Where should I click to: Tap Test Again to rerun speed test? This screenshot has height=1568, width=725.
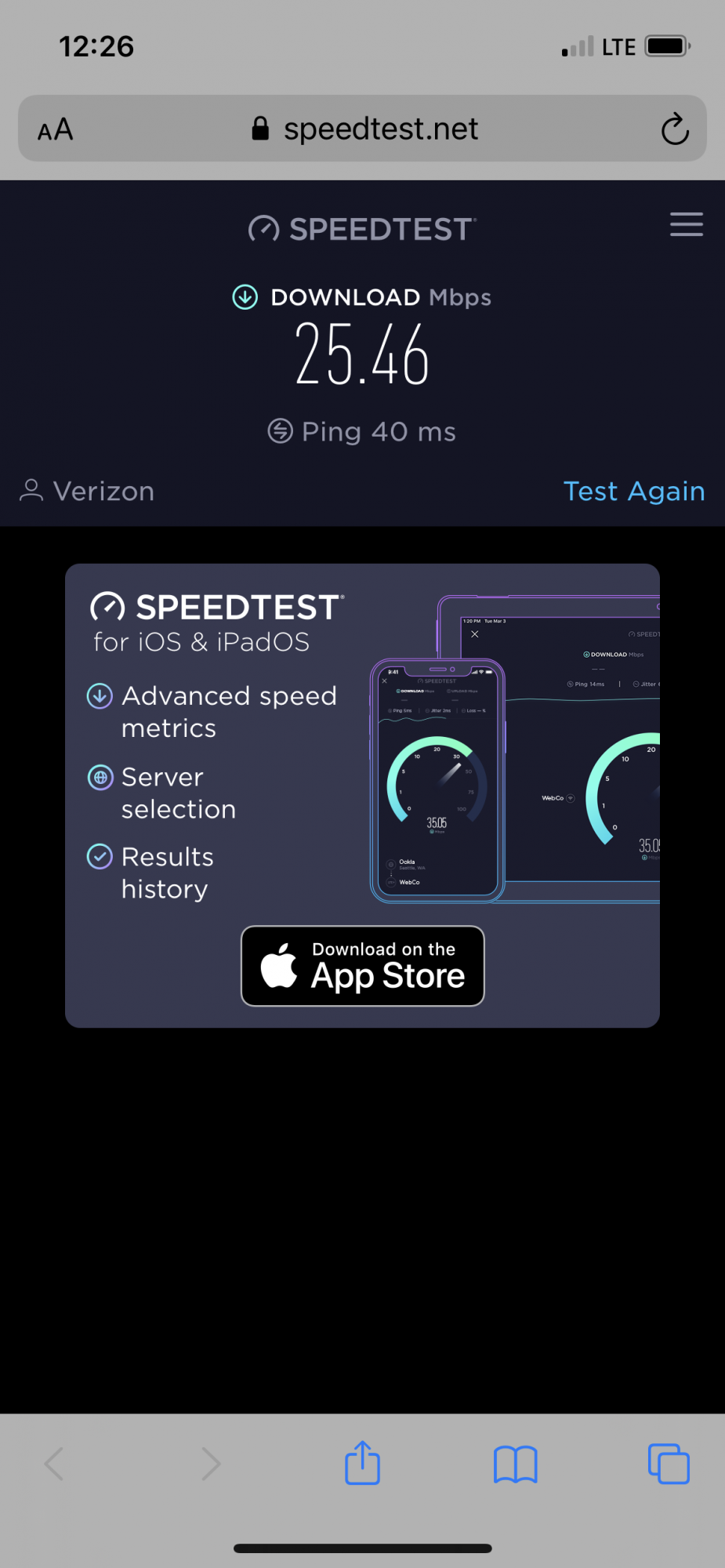click(634, 492)
